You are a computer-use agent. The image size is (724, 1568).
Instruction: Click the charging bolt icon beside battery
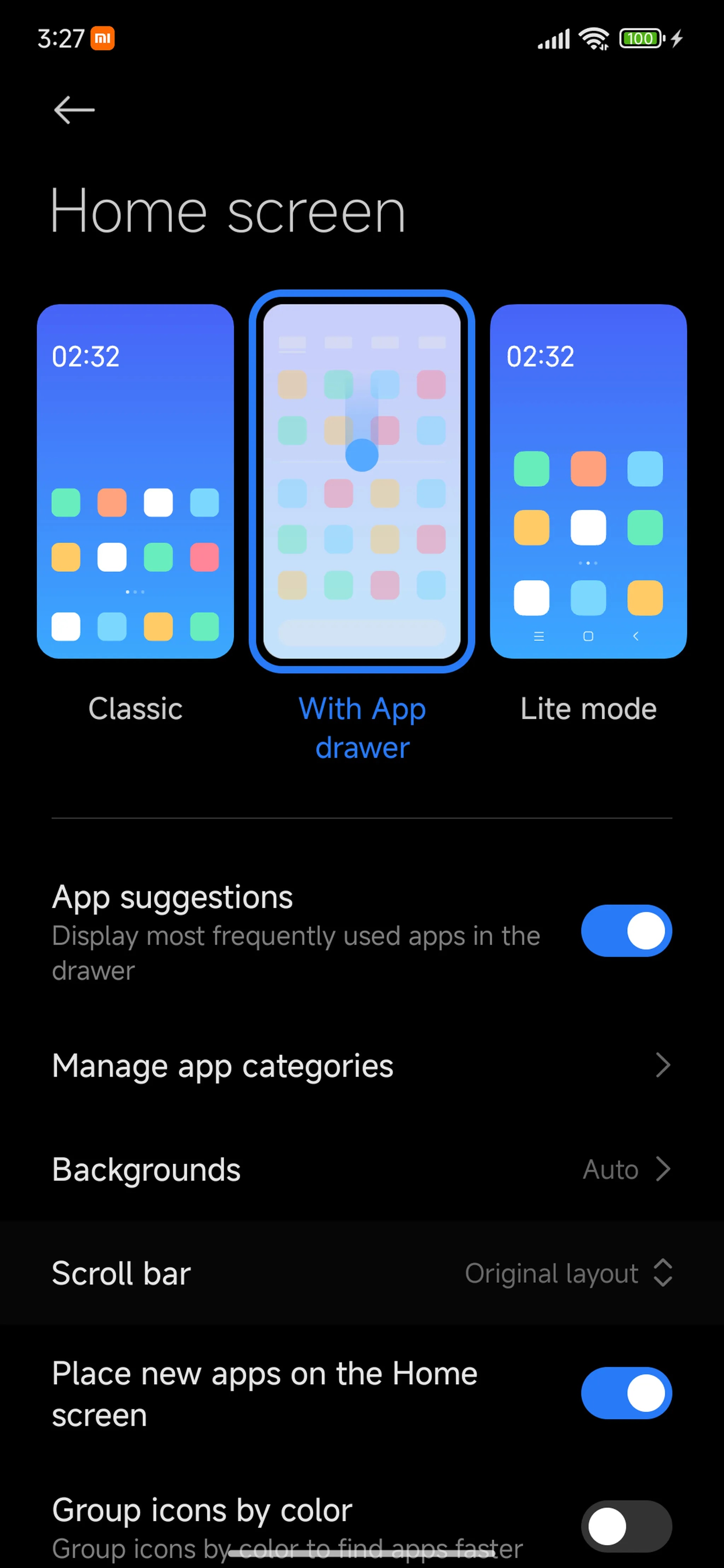tap(678, 39)
